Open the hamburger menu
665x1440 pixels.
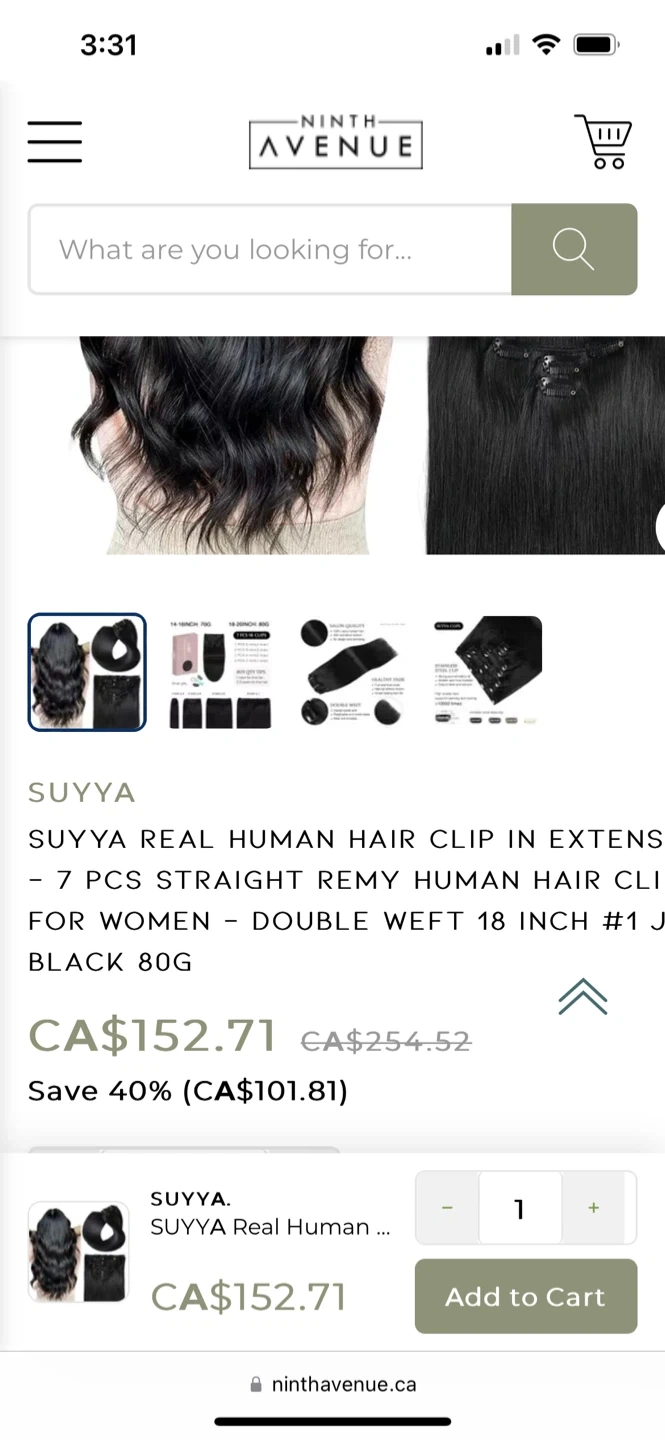55,141
